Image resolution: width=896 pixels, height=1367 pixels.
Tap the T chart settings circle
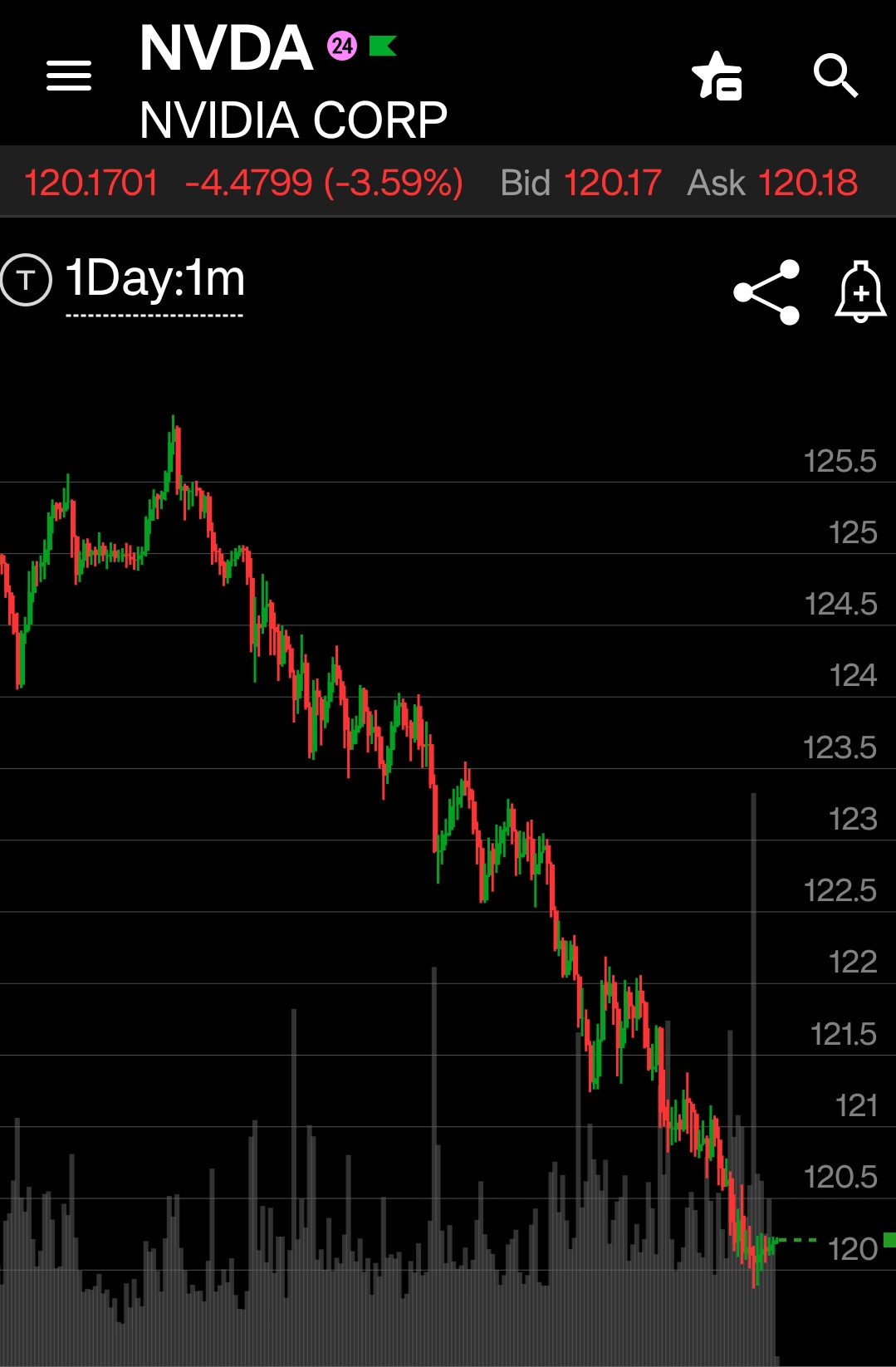[27, 280]
